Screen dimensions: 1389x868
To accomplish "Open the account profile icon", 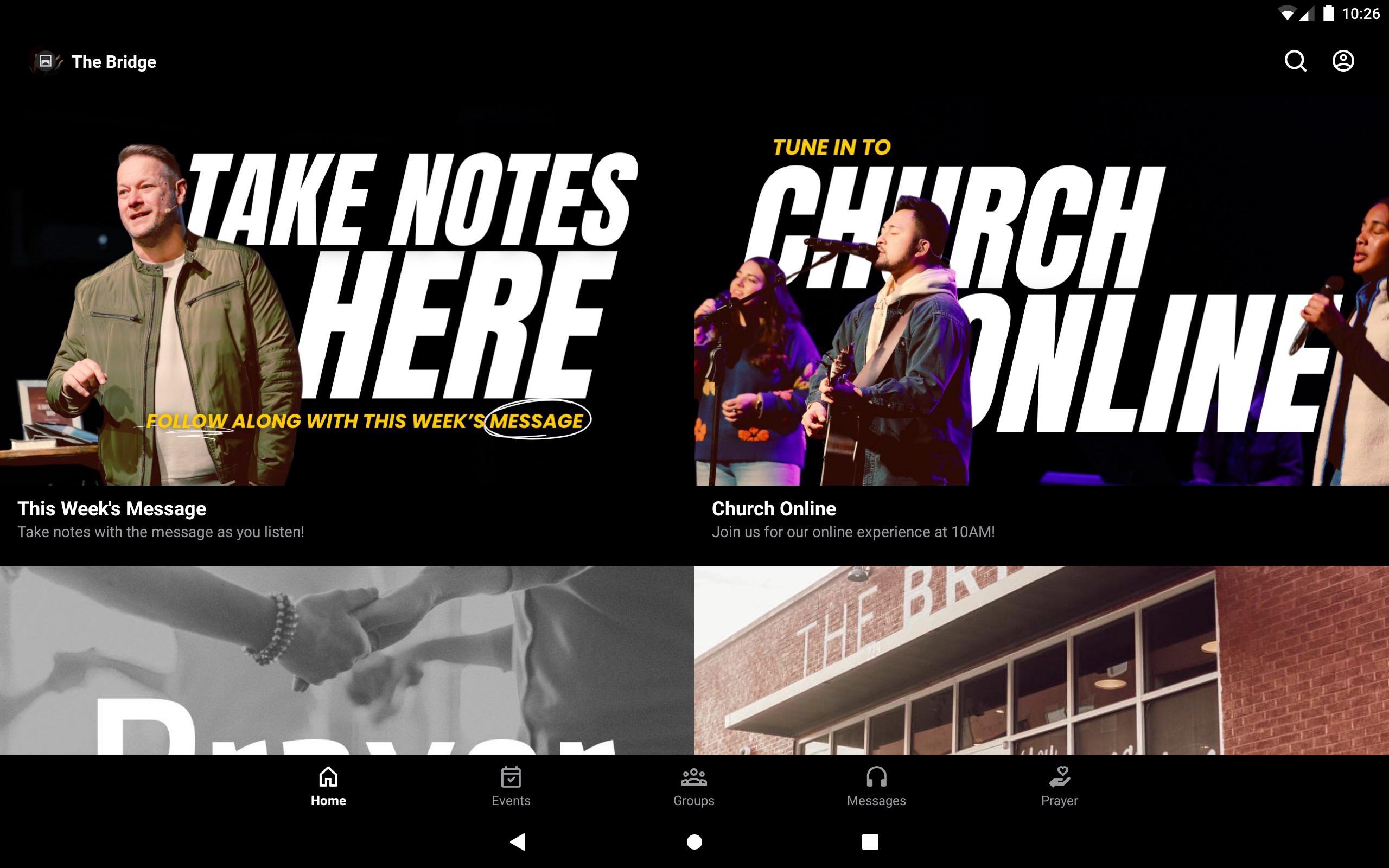I will (x=1342, y=61).
